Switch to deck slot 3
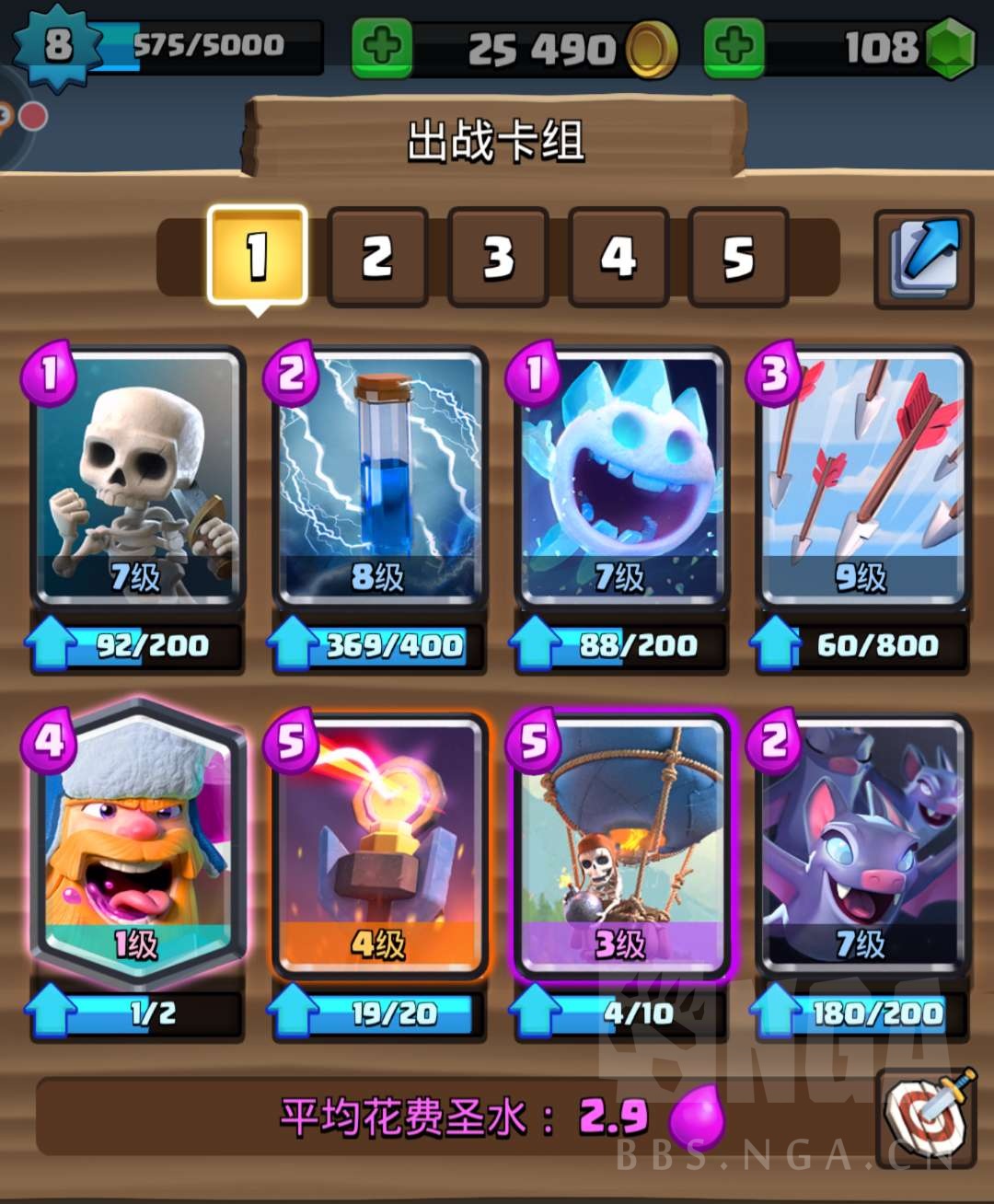994x1204 pixels. (498, 257)
